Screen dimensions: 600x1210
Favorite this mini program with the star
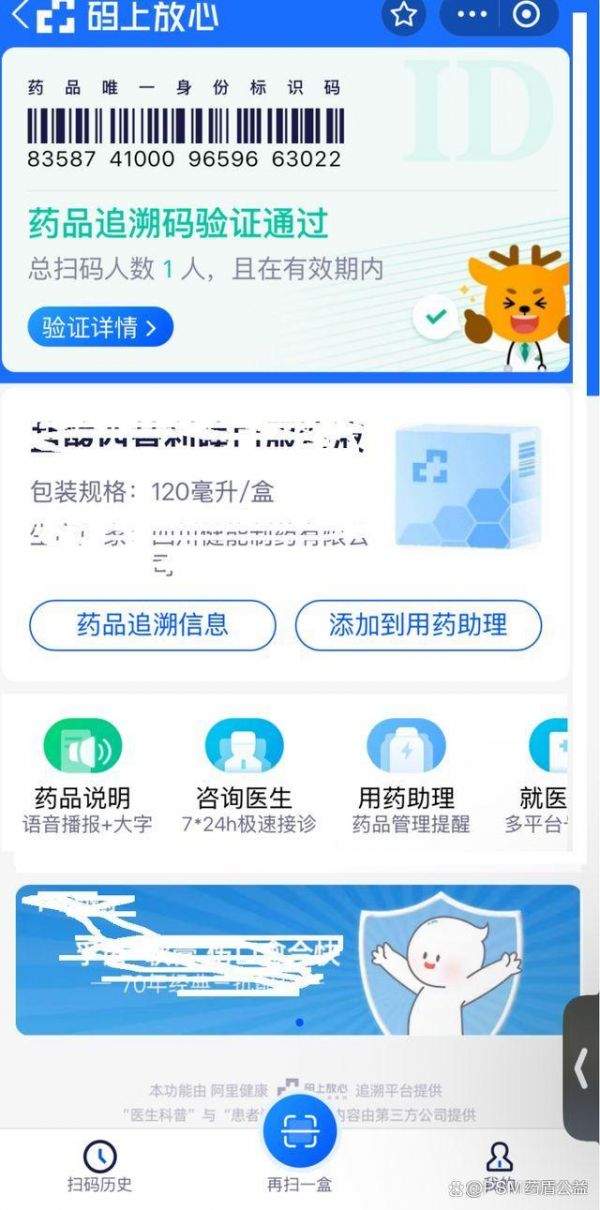tap(403, 15)
